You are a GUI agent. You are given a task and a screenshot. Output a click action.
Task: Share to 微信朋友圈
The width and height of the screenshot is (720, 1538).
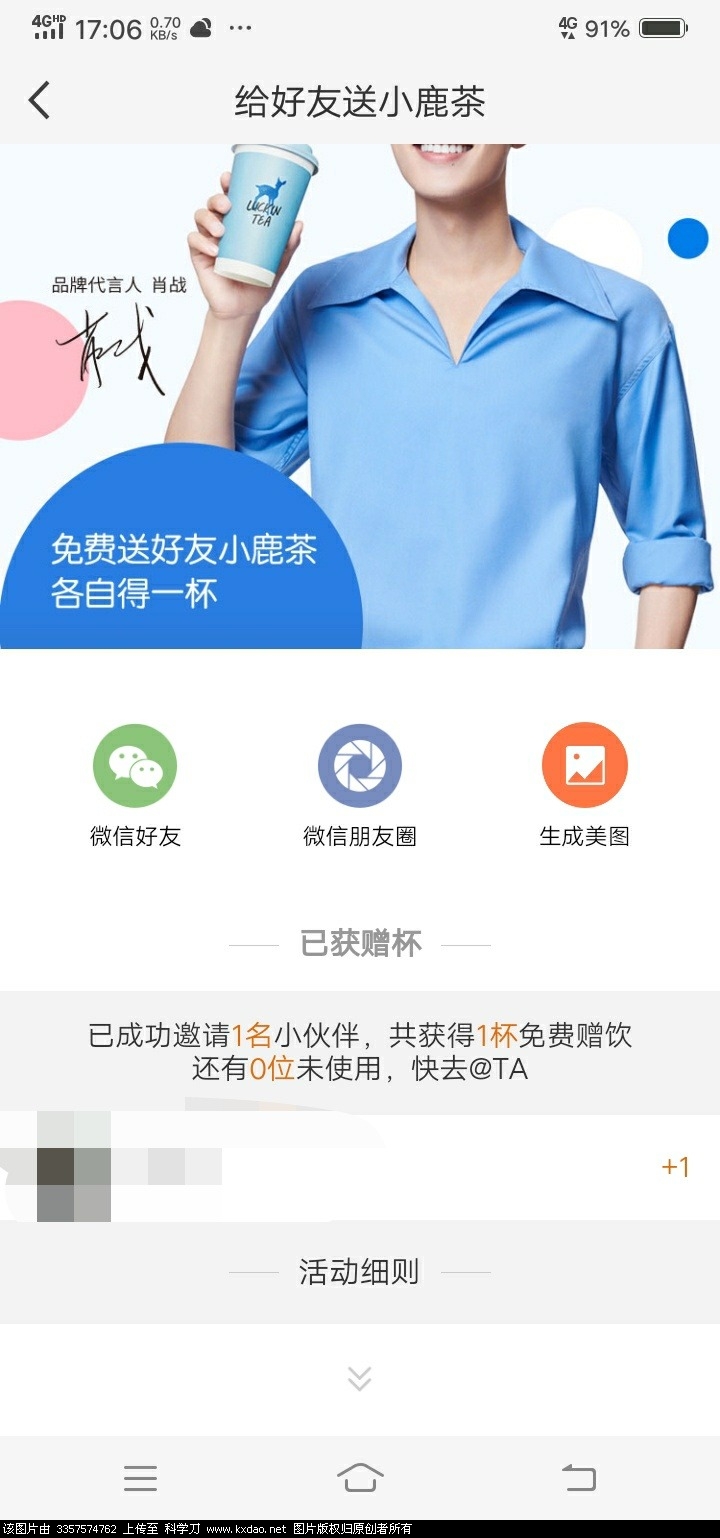click(360, 767)
